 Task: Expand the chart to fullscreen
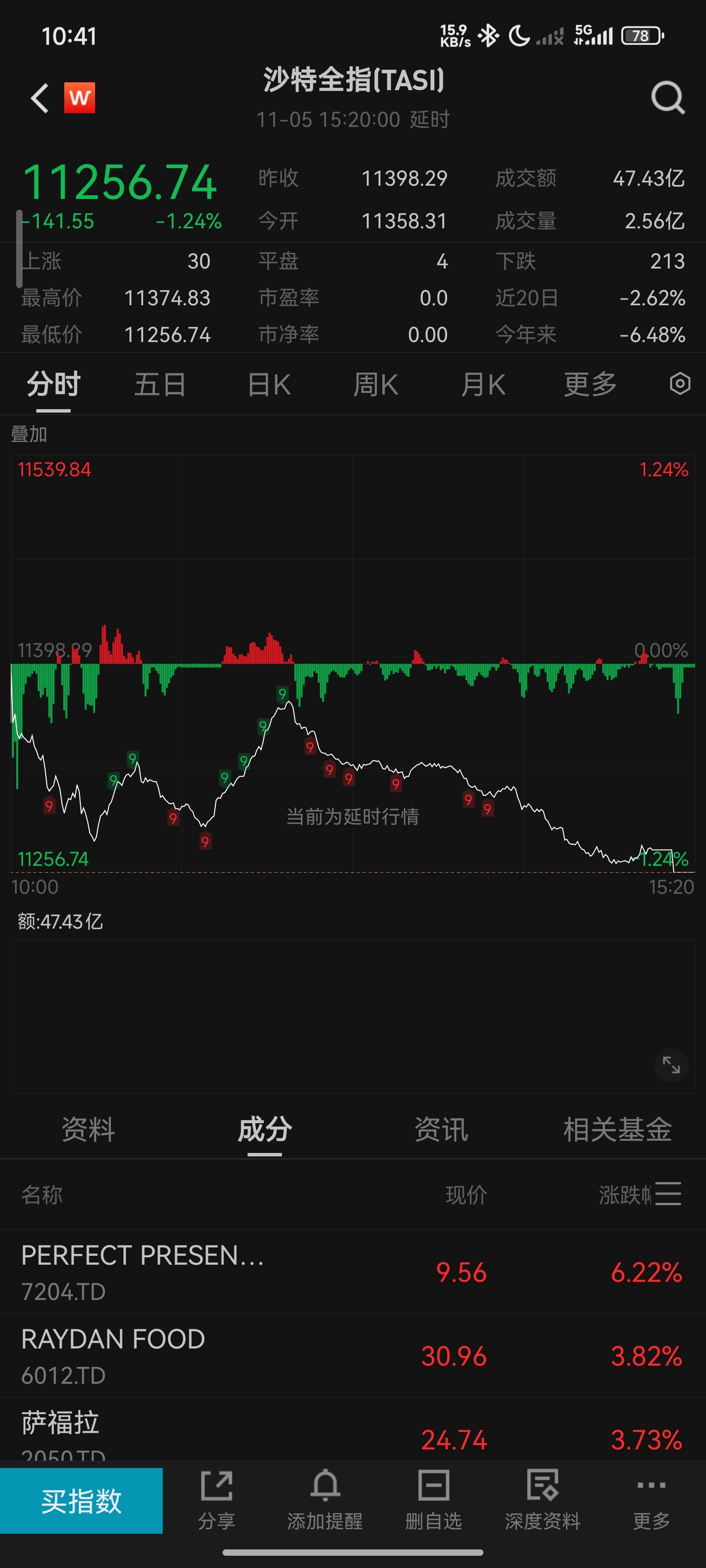pos(671,1065)
